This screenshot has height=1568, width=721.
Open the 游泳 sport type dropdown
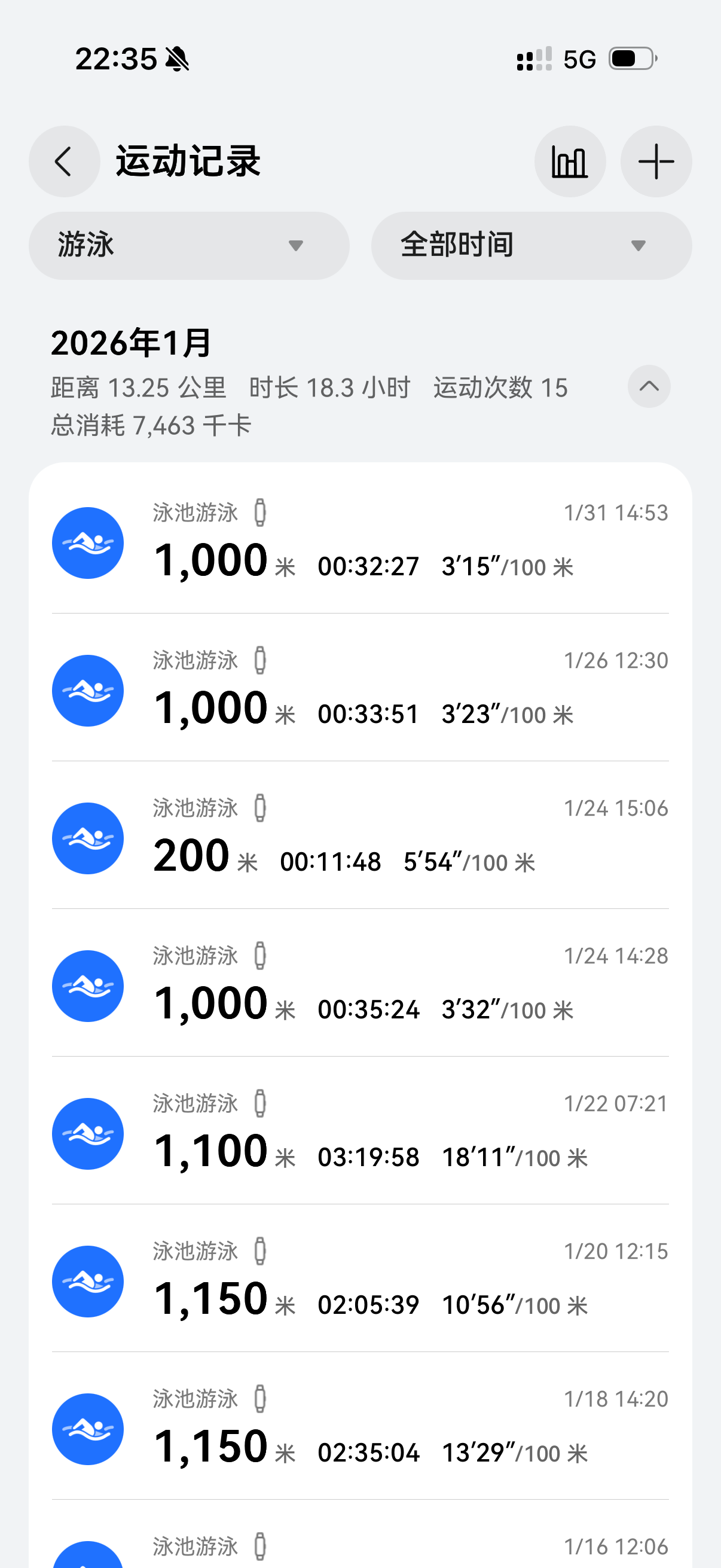[188, 245]
